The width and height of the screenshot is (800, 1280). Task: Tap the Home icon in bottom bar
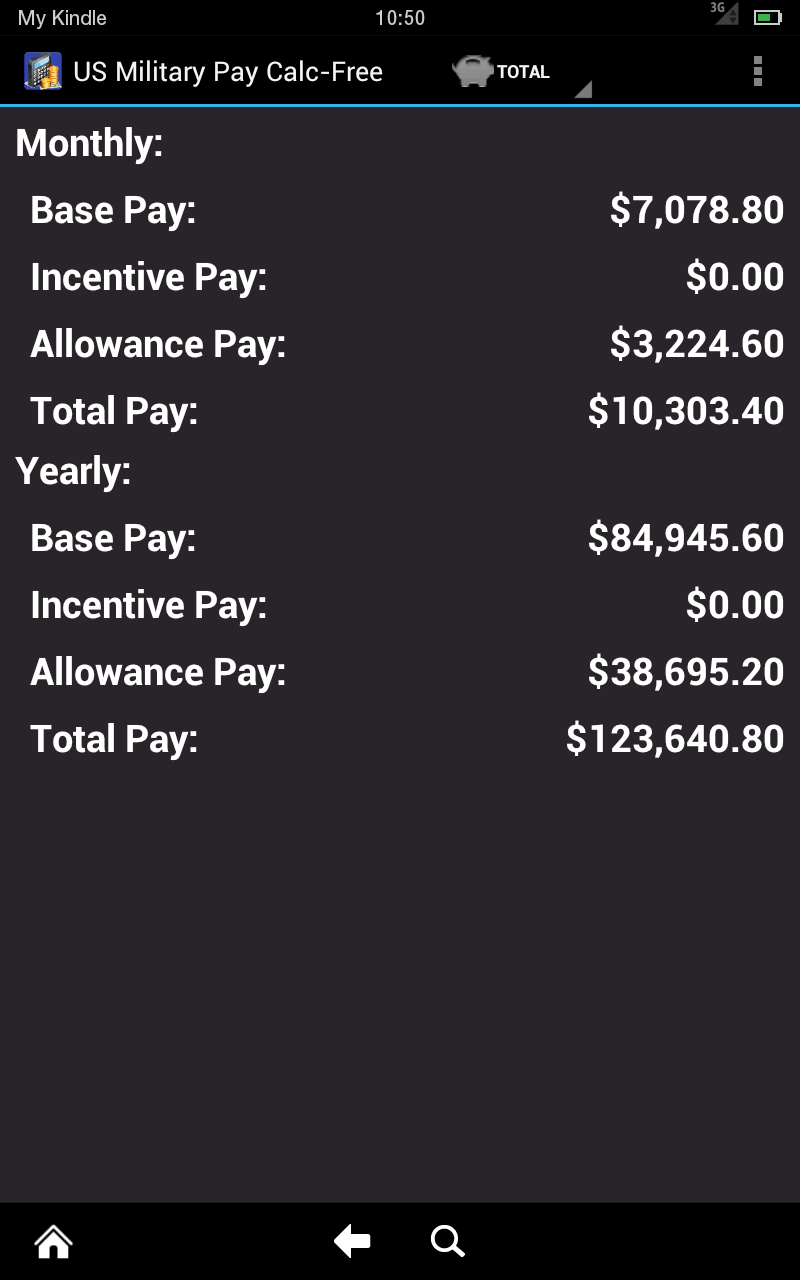click(x=52, y=1241)
